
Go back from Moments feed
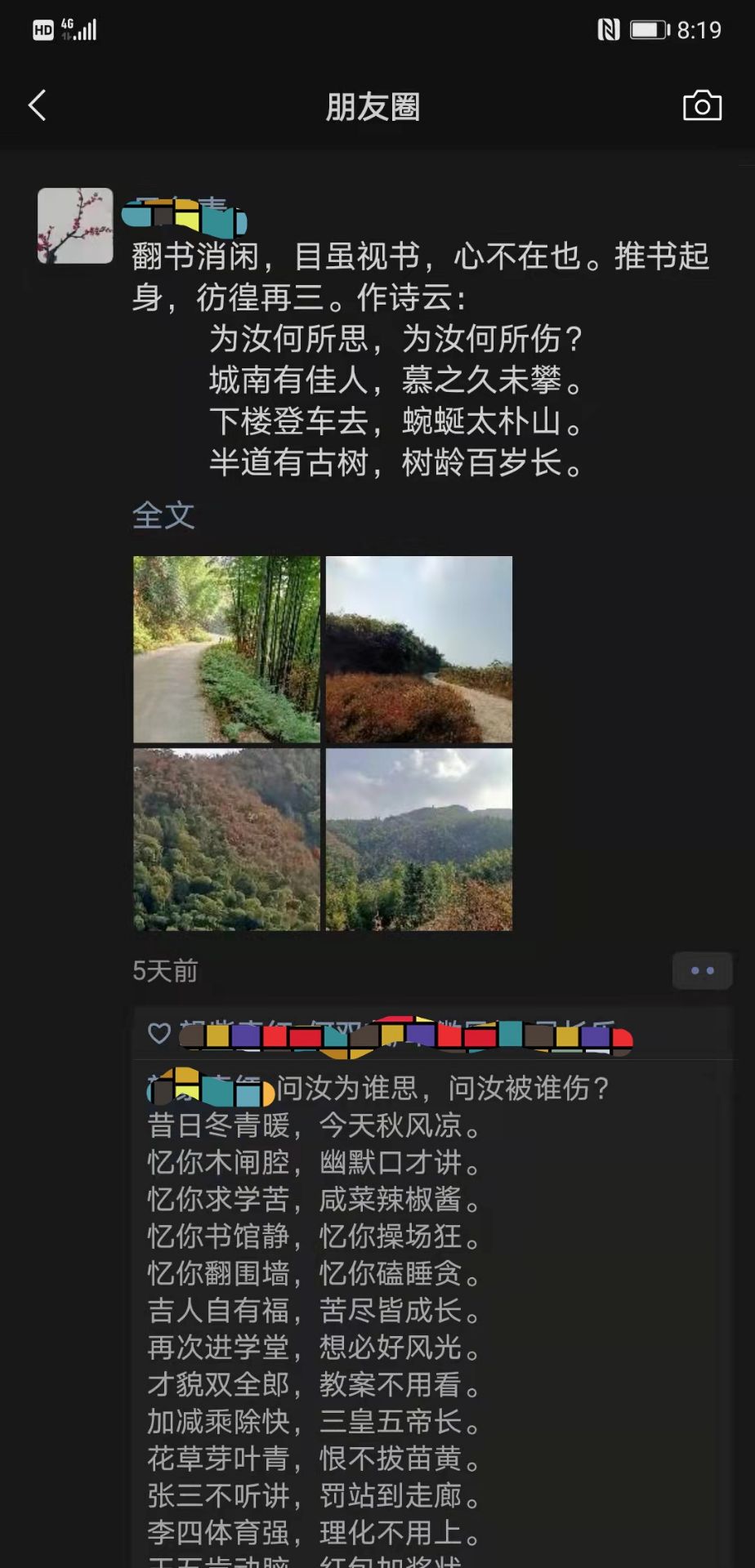coord(38,106)
